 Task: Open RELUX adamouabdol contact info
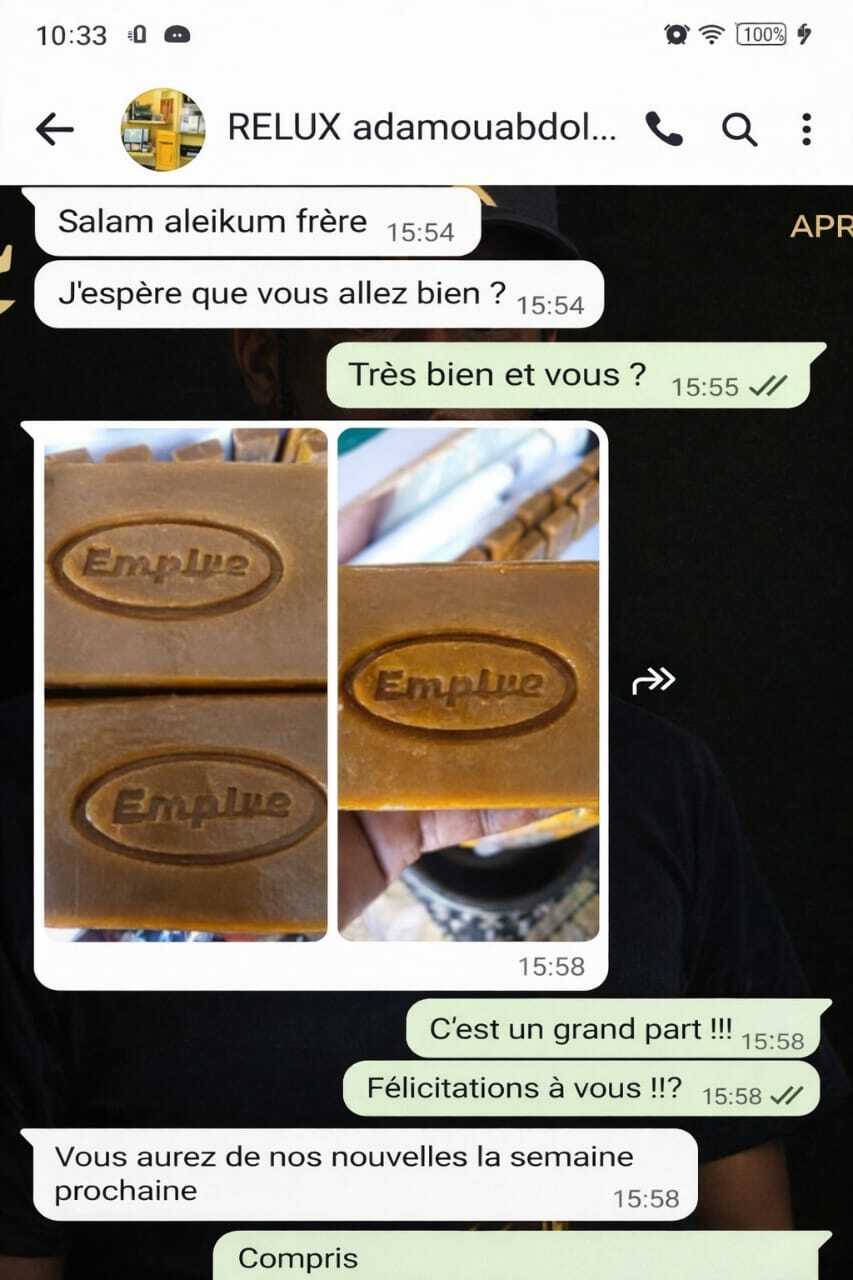[x=420, y=128]
